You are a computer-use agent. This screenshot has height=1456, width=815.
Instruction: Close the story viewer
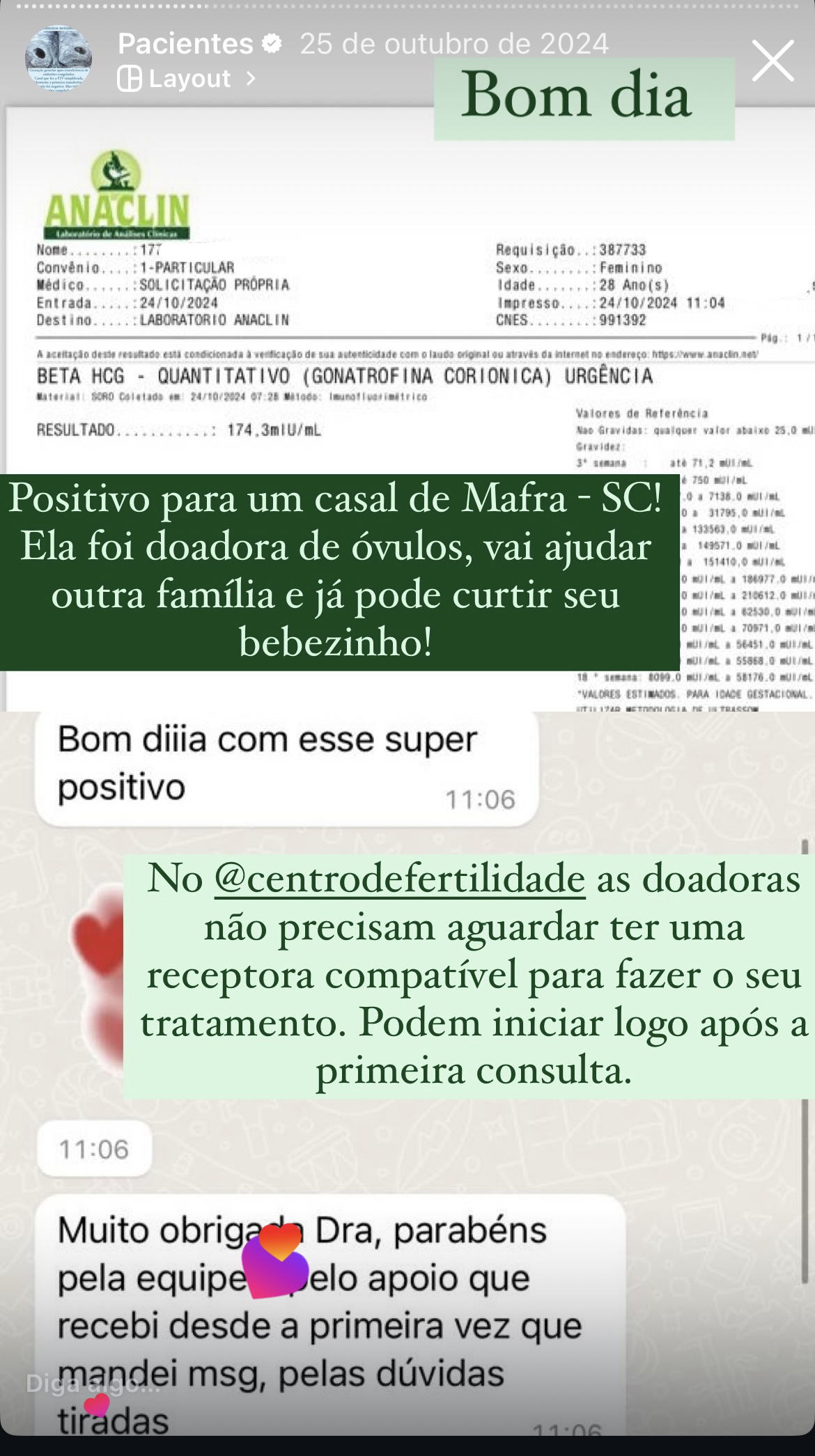pyautogui.click(x=773, y=61)
